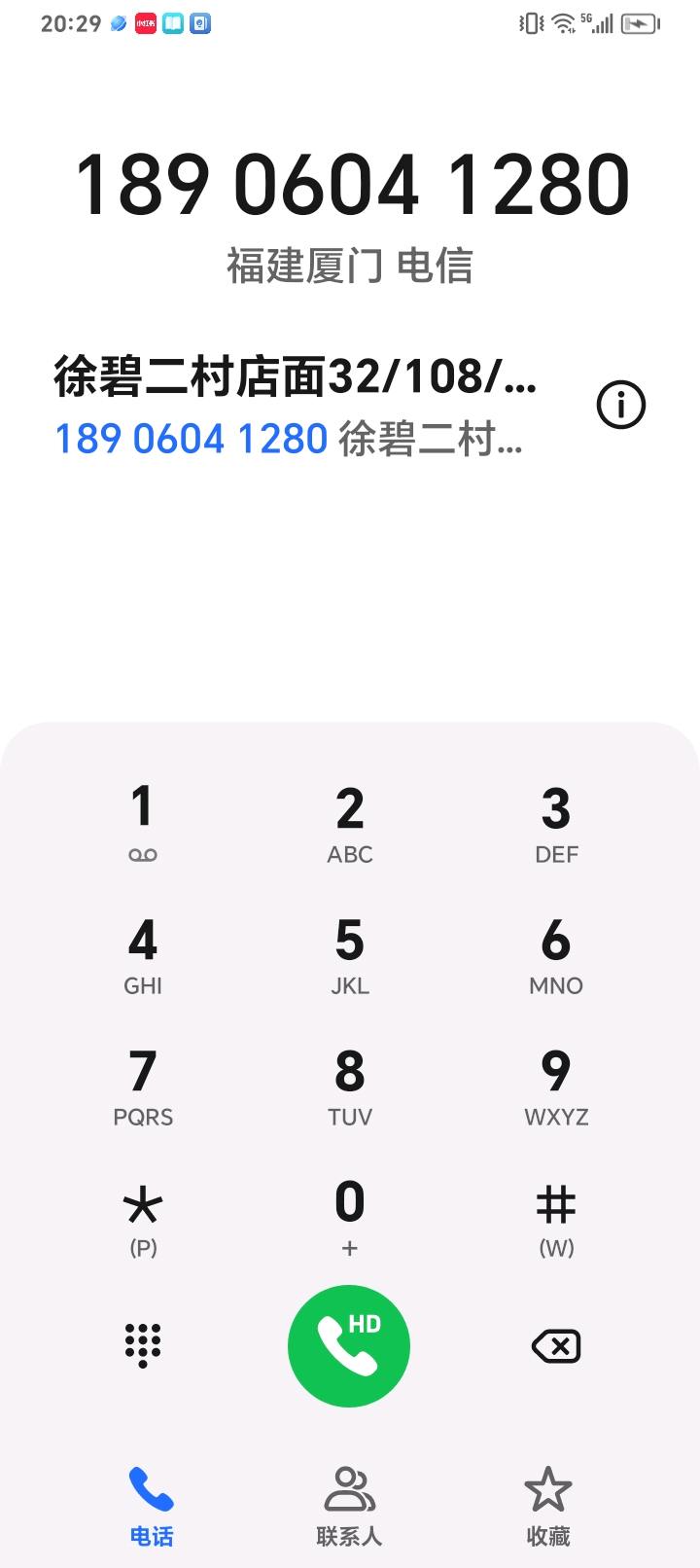Enter digit 4 on keypad
Viewport: 700px width, 1568px height.
pos(143,954)
